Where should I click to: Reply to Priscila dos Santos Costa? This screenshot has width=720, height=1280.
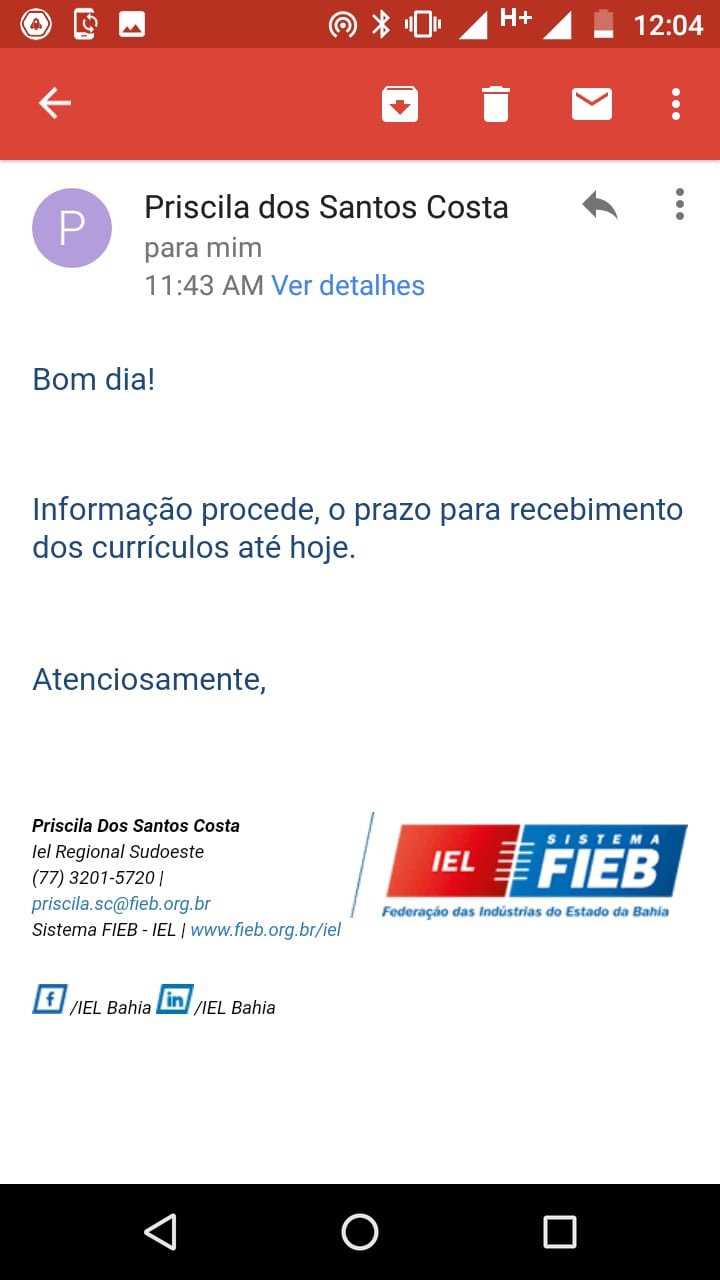pos(600,206)
